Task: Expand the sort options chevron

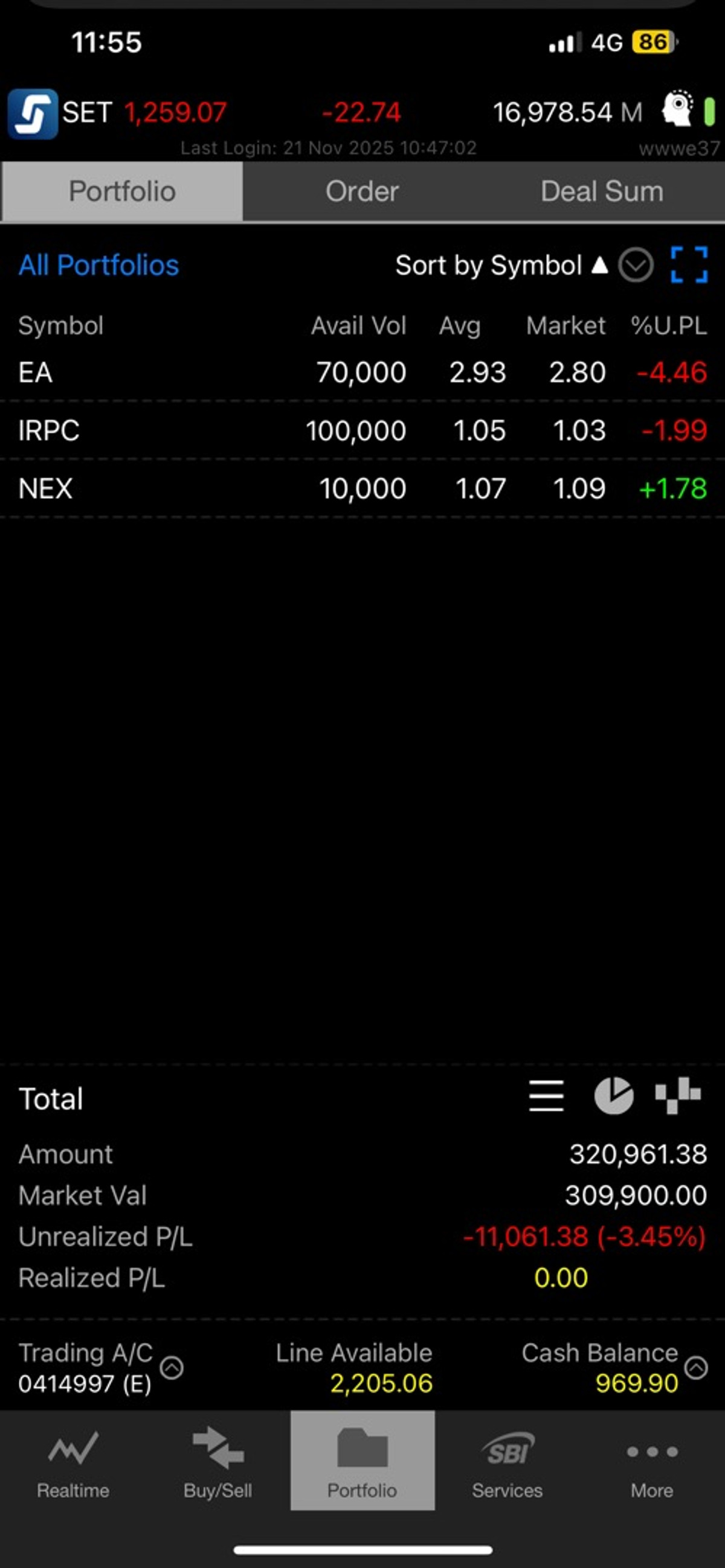Action: (636, 266)
